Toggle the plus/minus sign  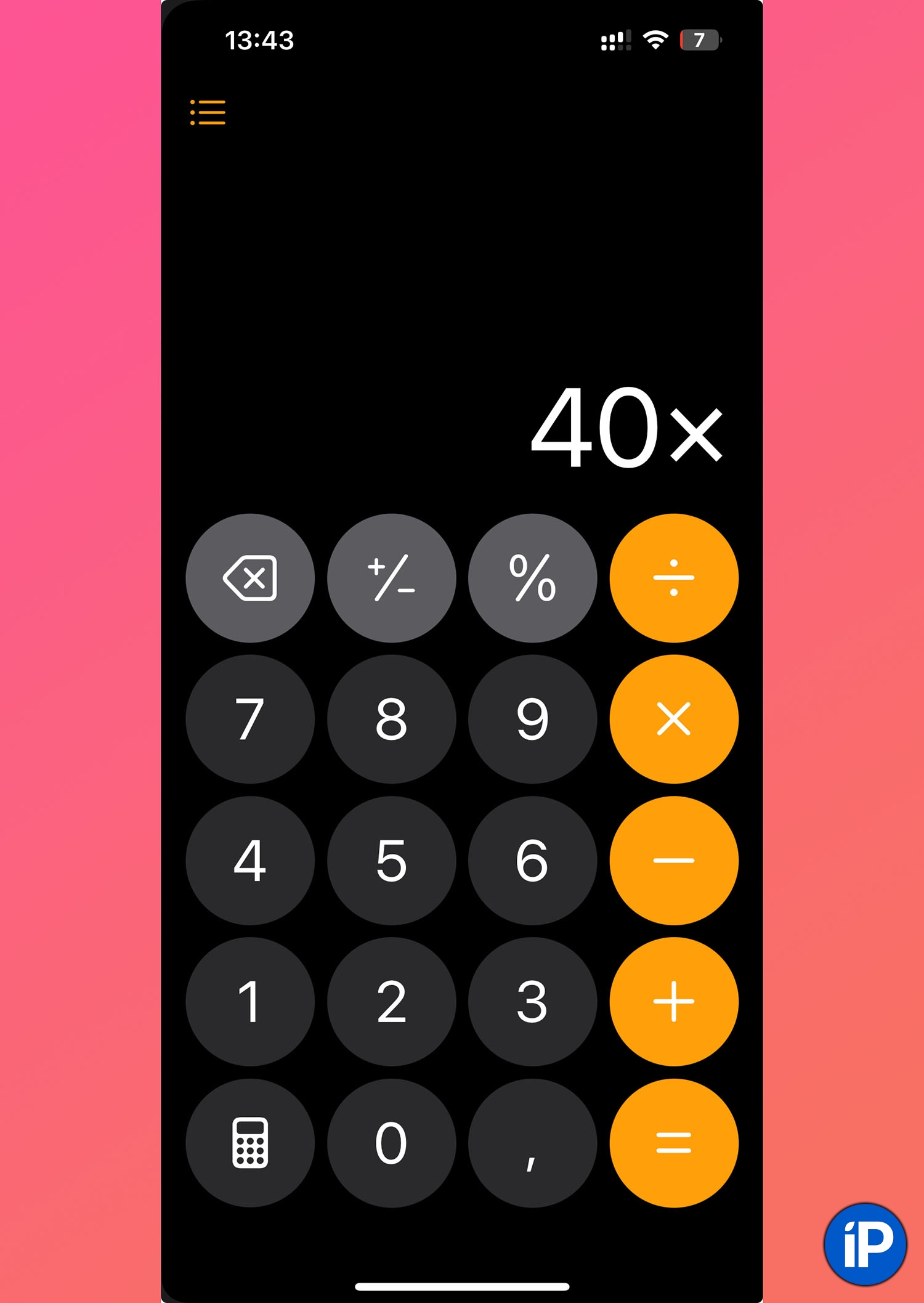[391, 578]
